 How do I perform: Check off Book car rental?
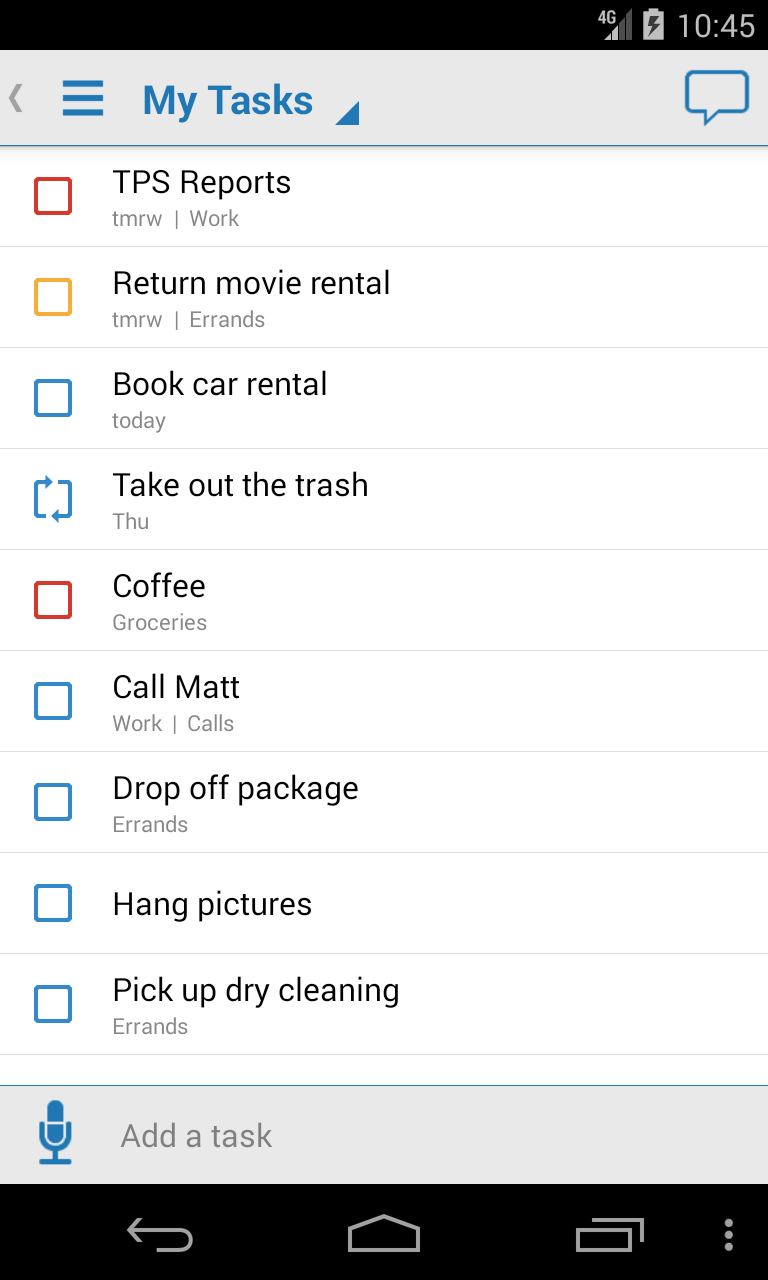(53, 398)
